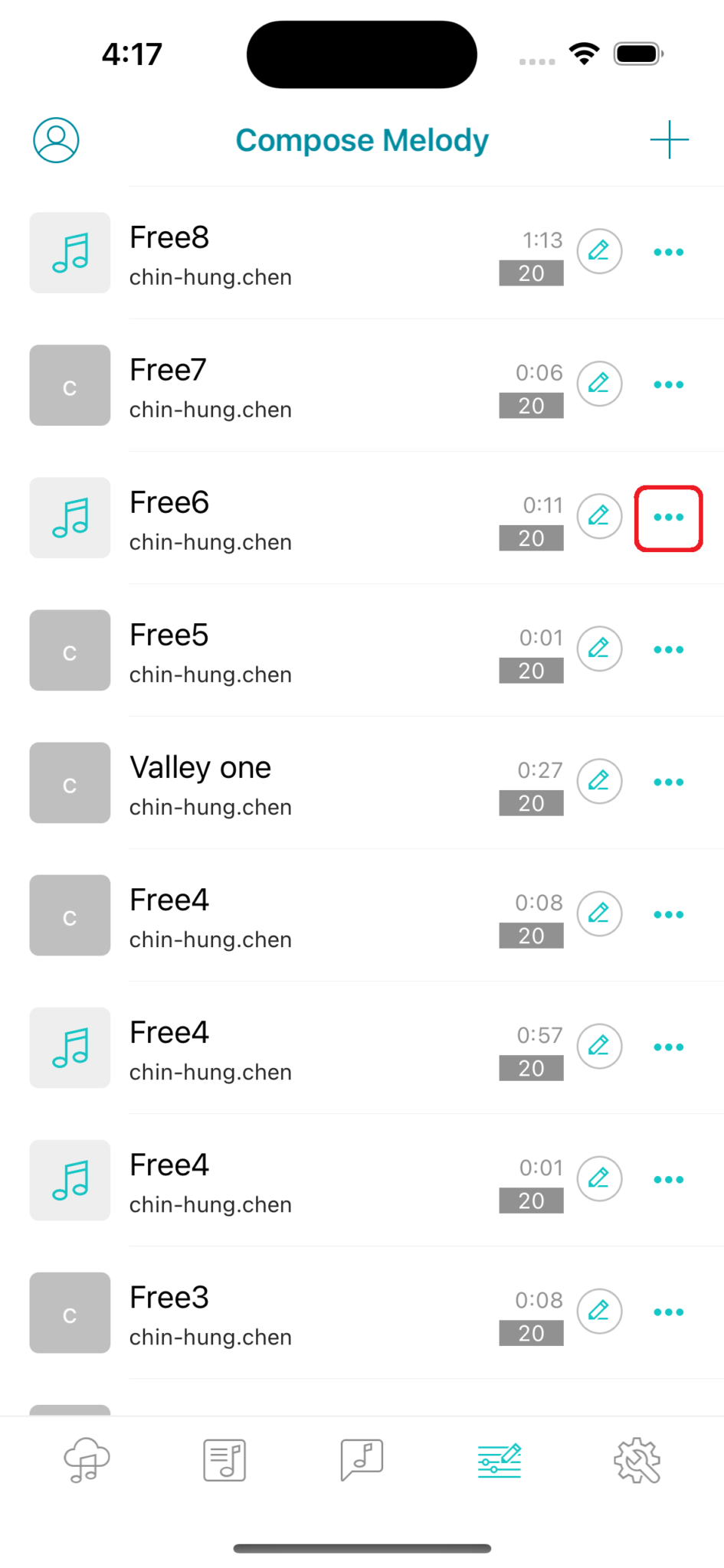Edit the Free5 melody
This screenshot has width=724, height=1568.
[599, 648]
